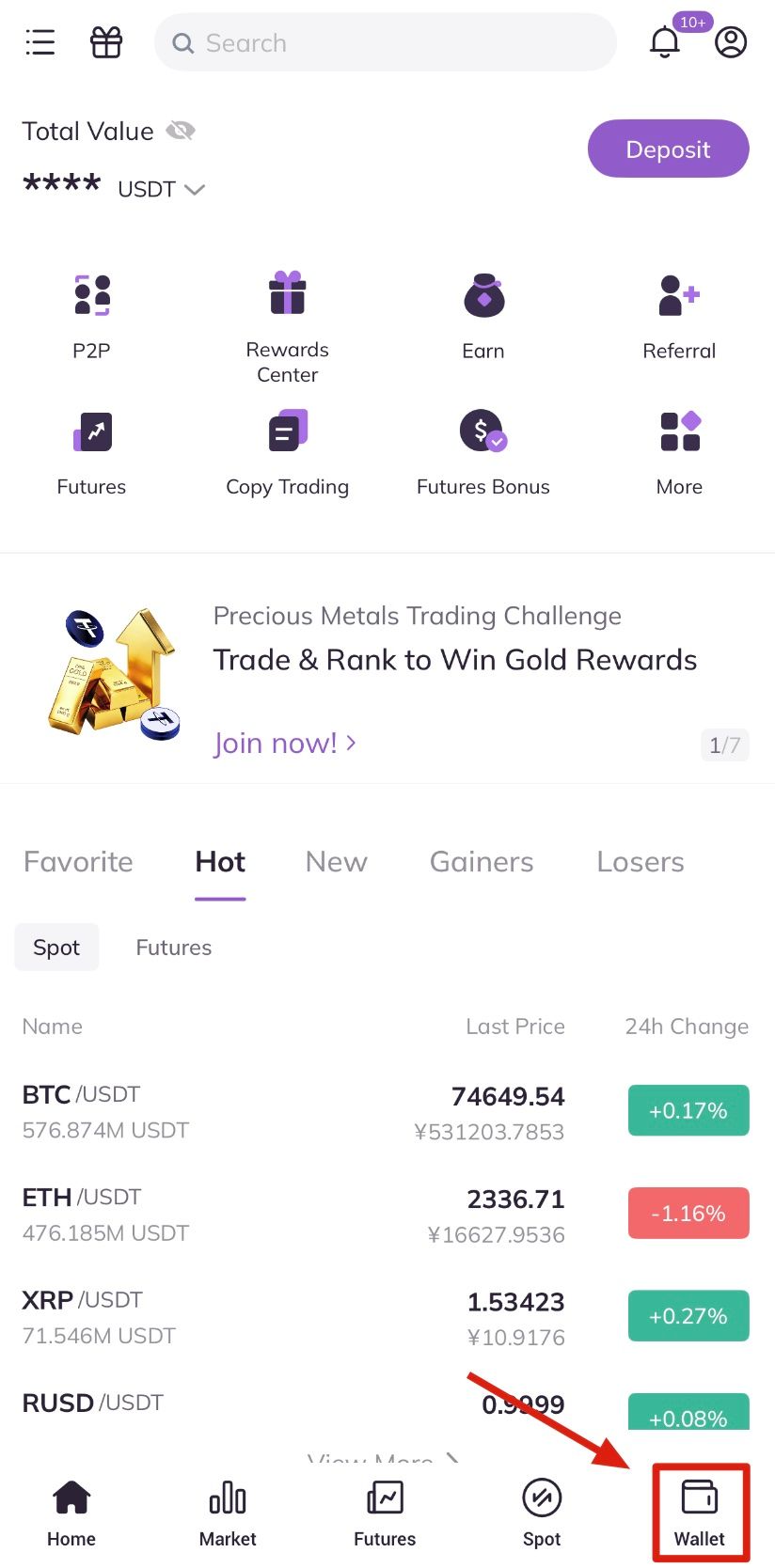
Task: Select the Futures market filter chip
Action: 174,948
